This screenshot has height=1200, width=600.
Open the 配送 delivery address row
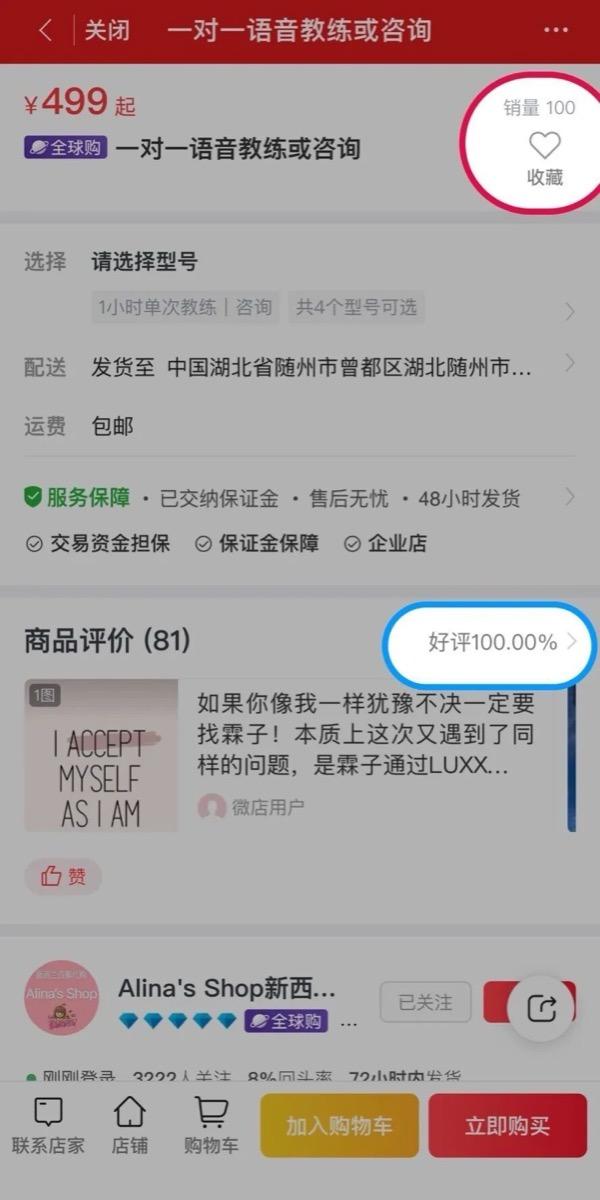[x=300, y=367]
